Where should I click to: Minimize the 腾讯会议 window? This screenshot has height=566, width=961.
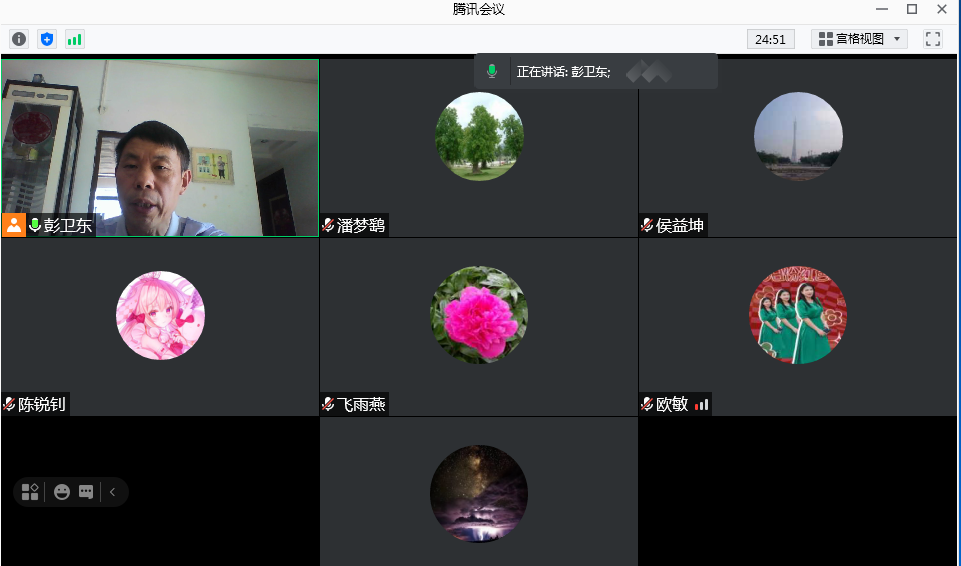[882, 9]
